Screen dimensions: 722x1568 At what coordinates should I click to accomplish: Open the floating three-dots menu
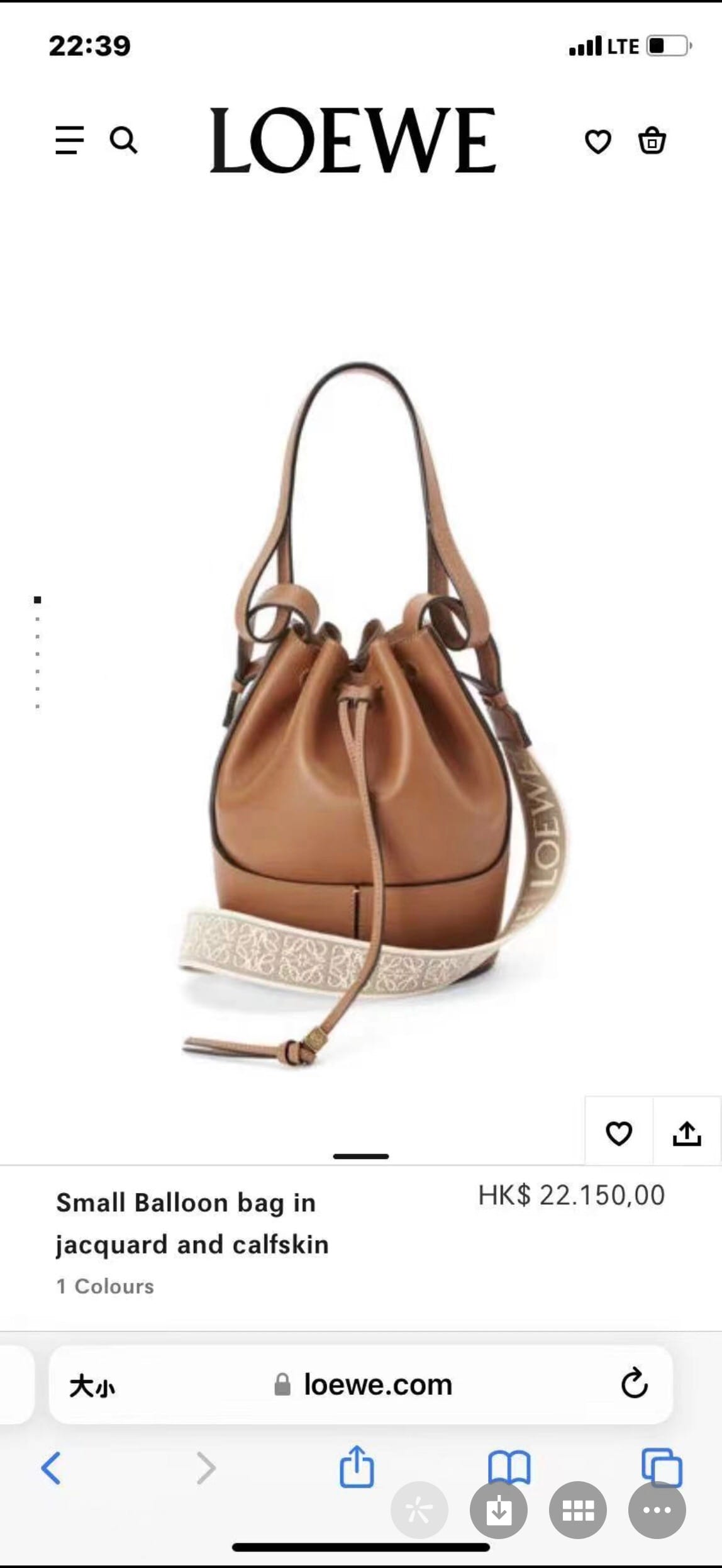tap(657, 1509)
